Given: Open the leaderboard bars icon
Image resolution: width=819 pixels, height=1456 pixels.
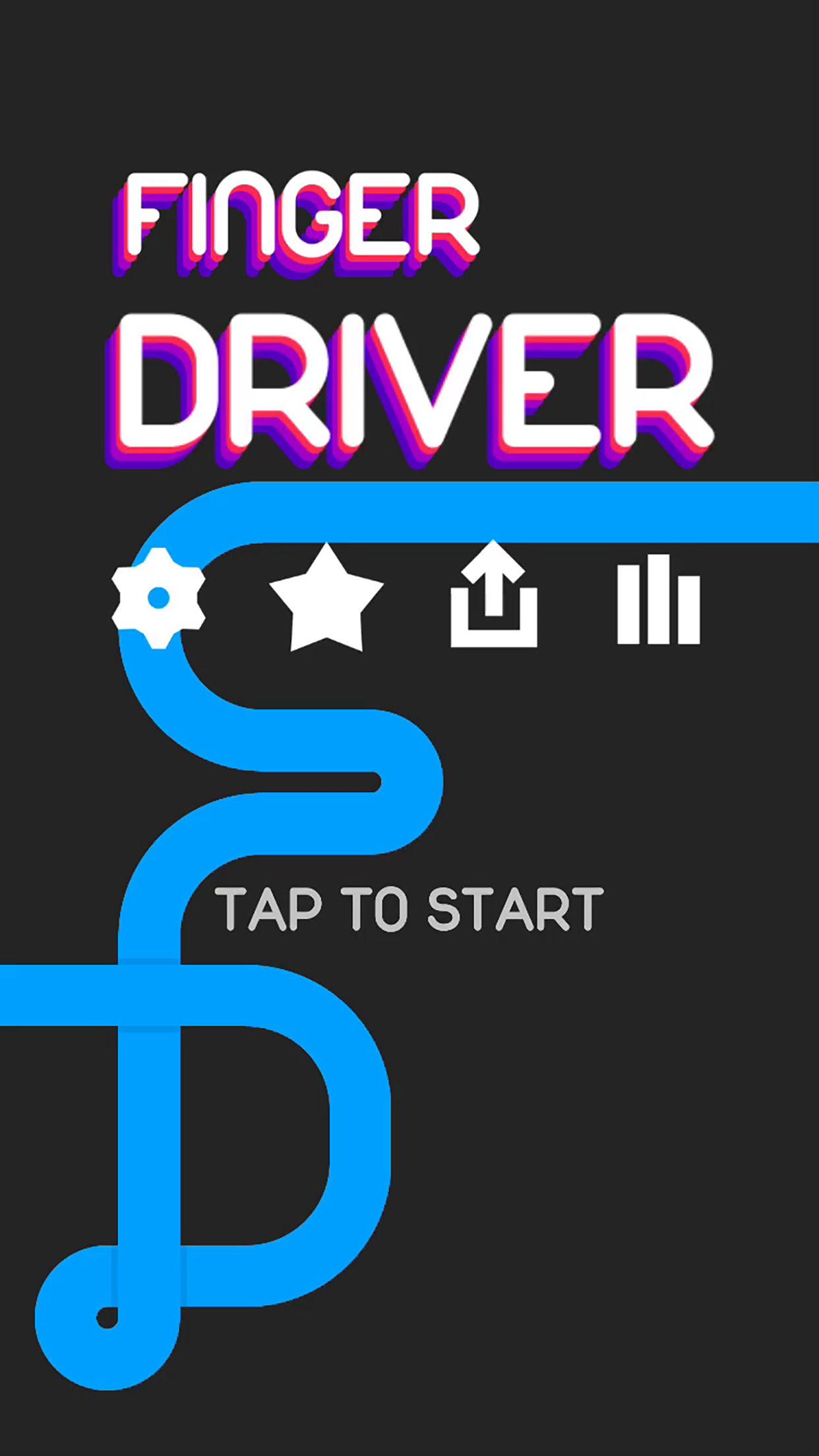Looking at the screenshot, I should [x=658, y=600].
